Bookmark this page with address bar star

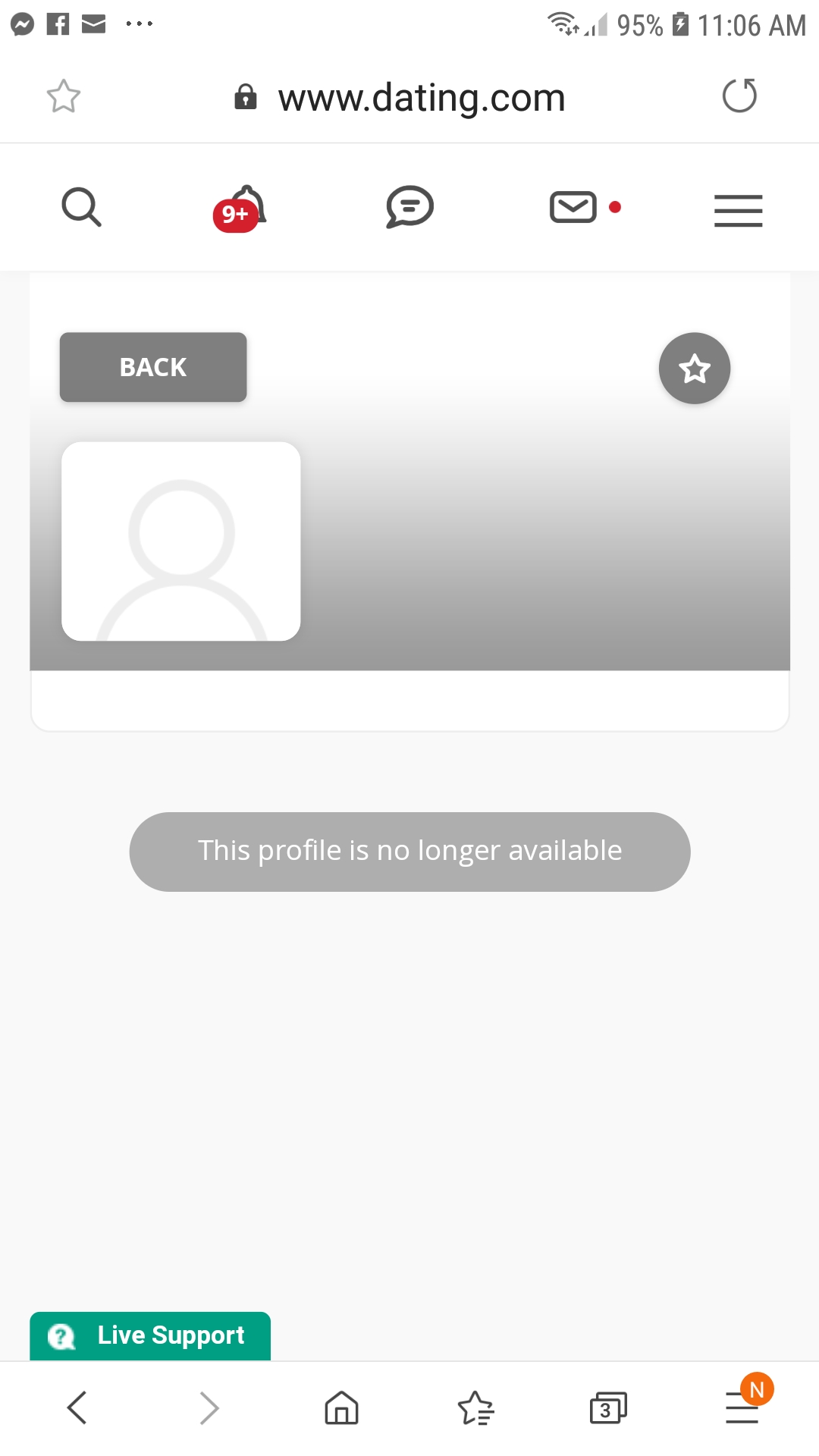(64, 96)
